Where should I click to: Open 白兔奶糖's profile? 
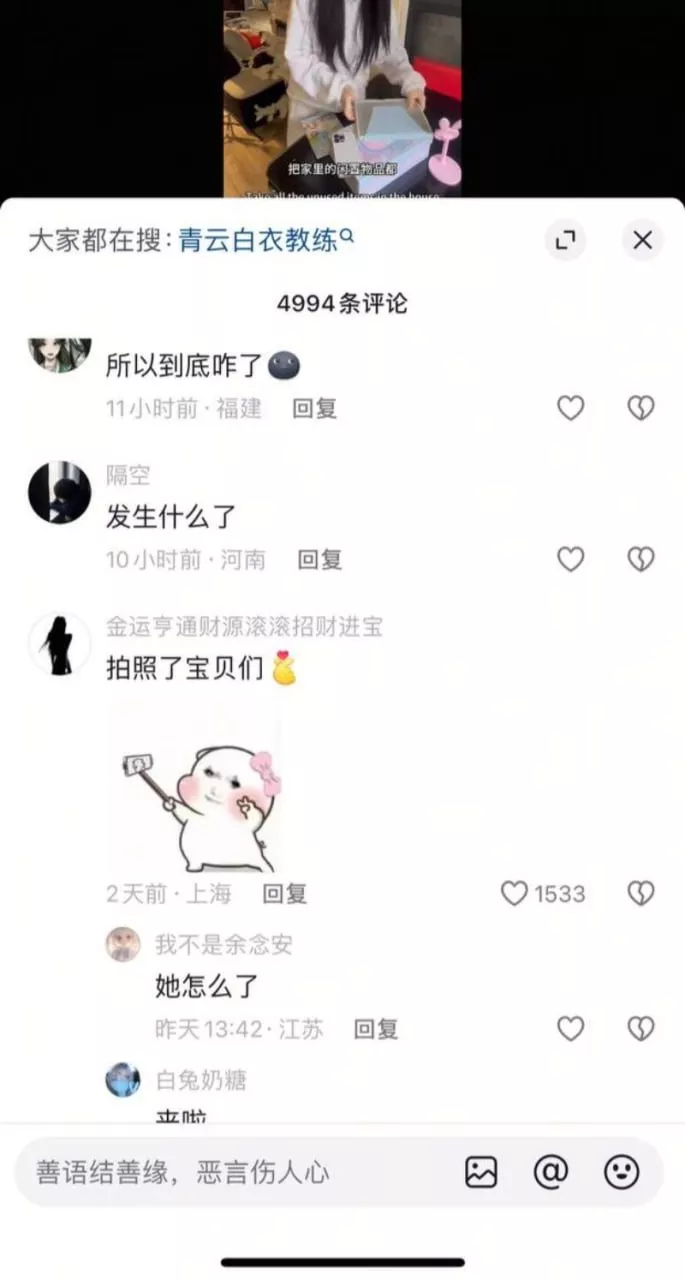click(123, 1080)
